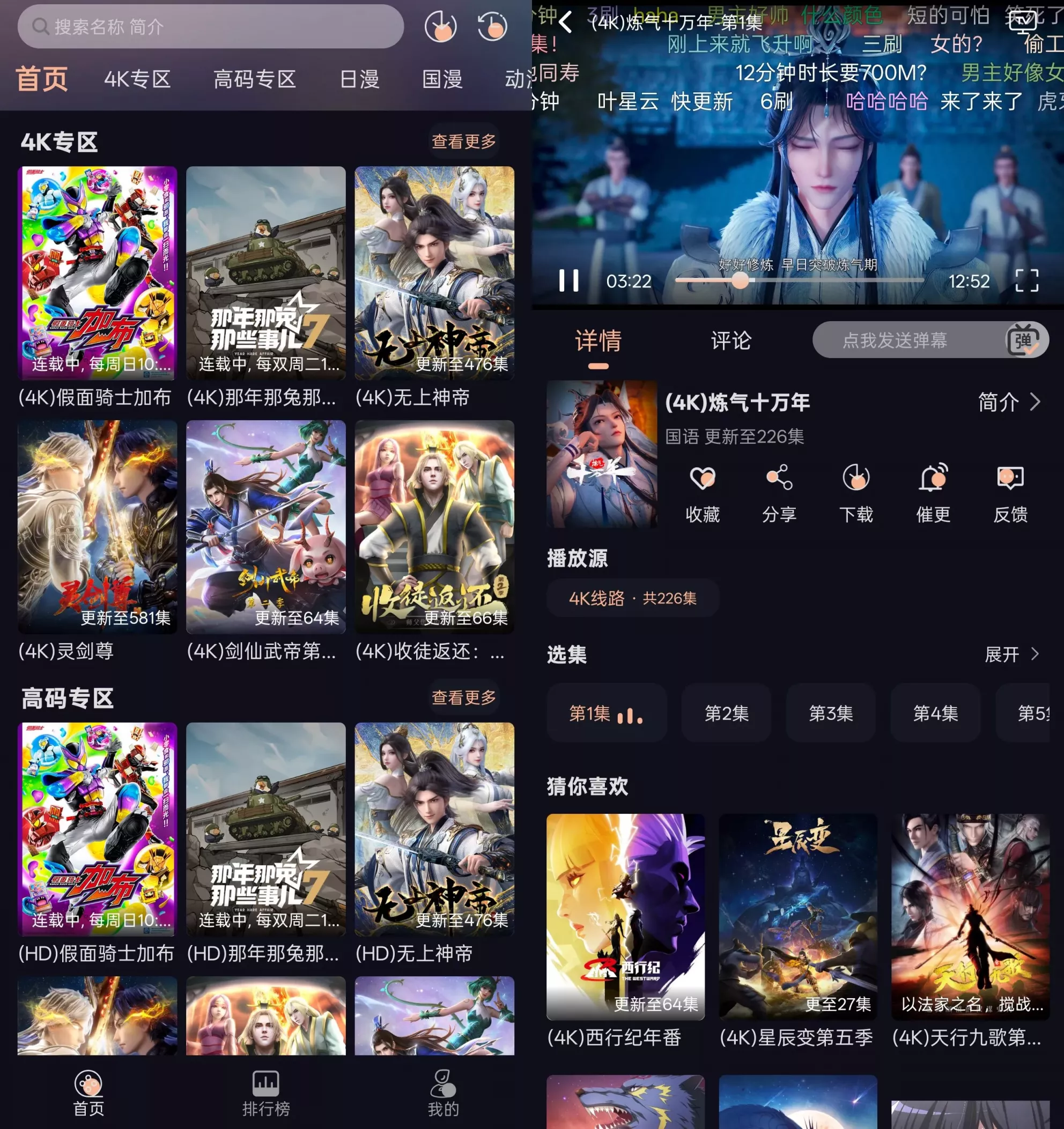Go to the 排行榜 bottom tab
The height and width of the screenshot is (1129, 1064).
click(266, 1093)
